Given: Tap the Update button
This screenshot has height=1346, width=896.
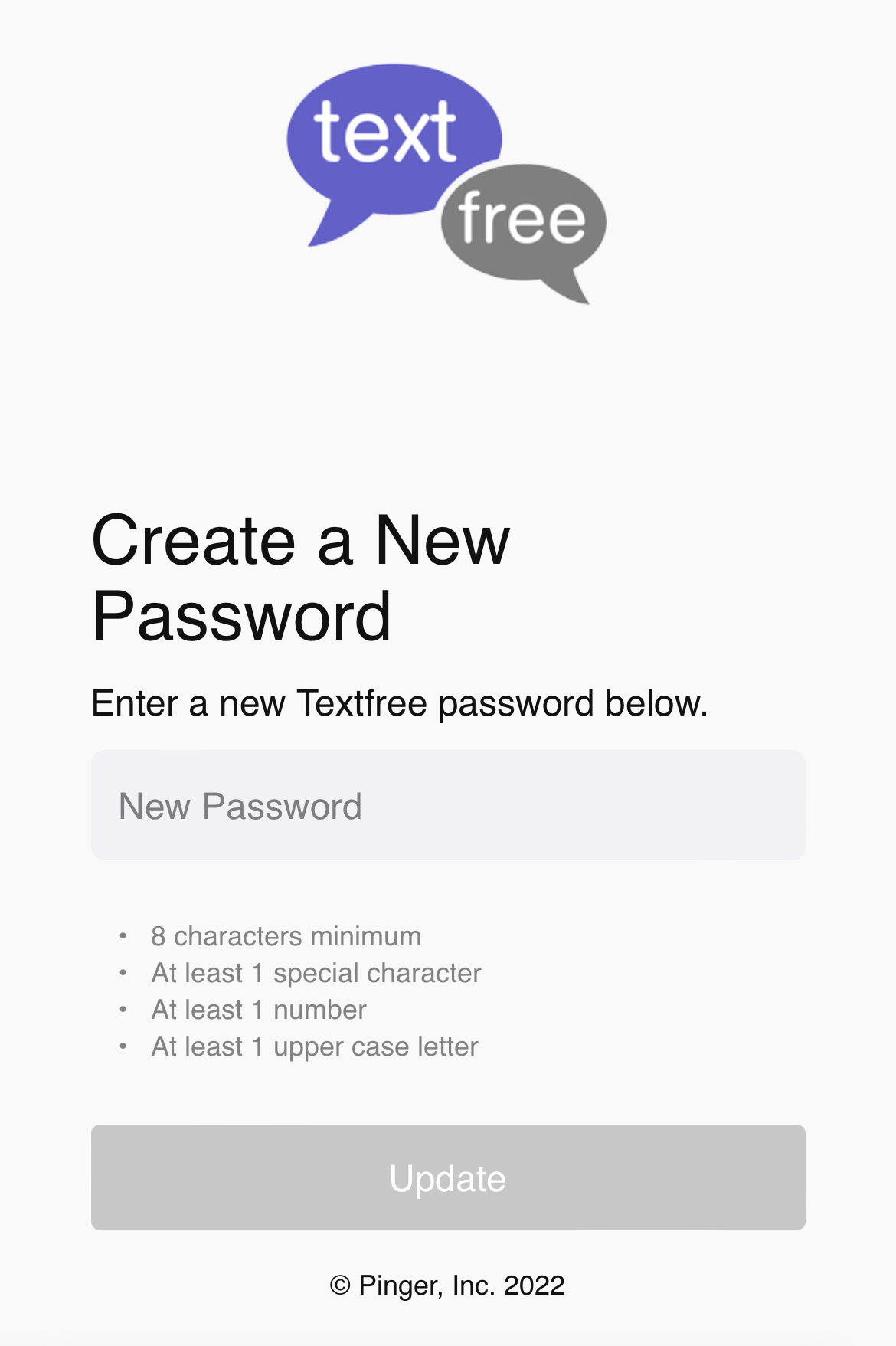Looking at the screenshot, I should click(447, 1177).
